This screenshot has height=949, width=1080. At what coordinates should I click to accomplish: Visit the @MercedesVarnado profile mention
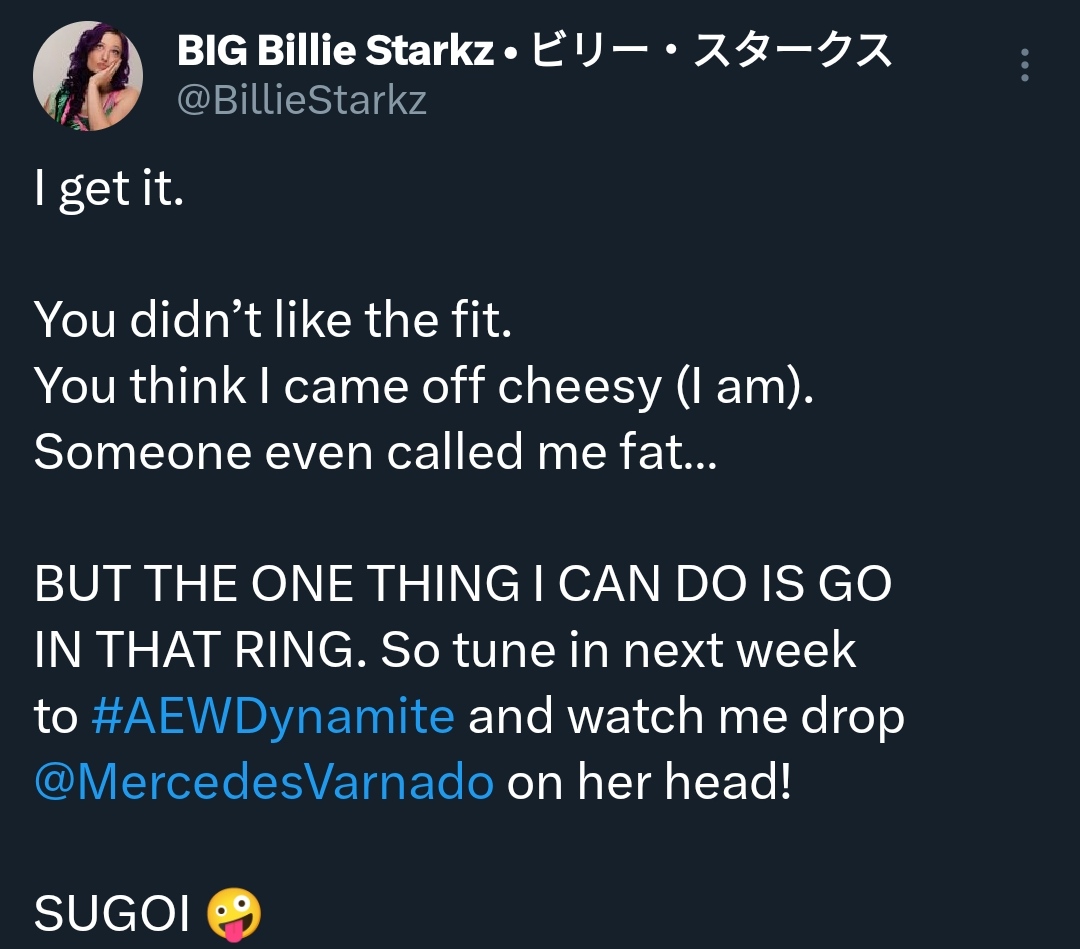point(264,783)
